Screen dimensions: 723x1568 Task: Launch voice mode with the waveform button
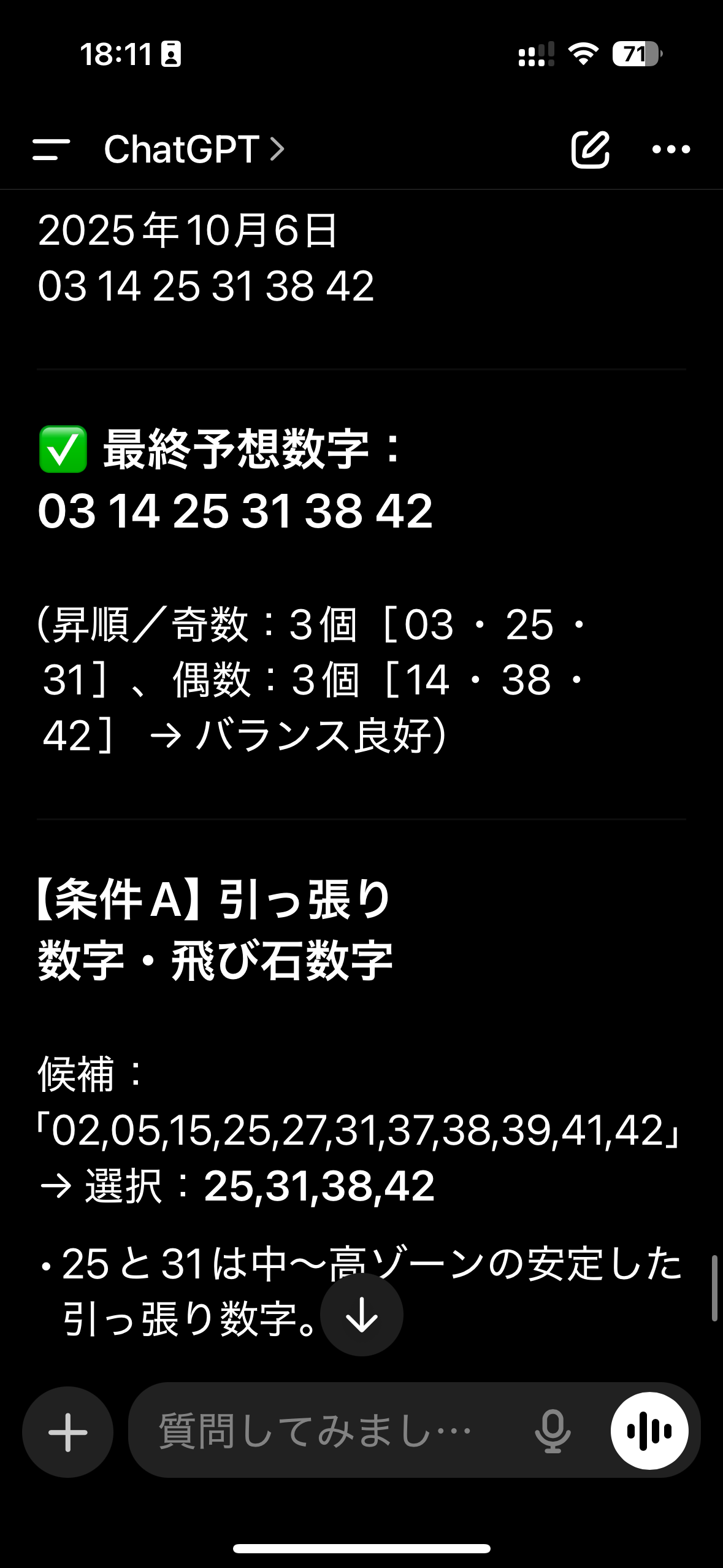tap(649, 1431)
